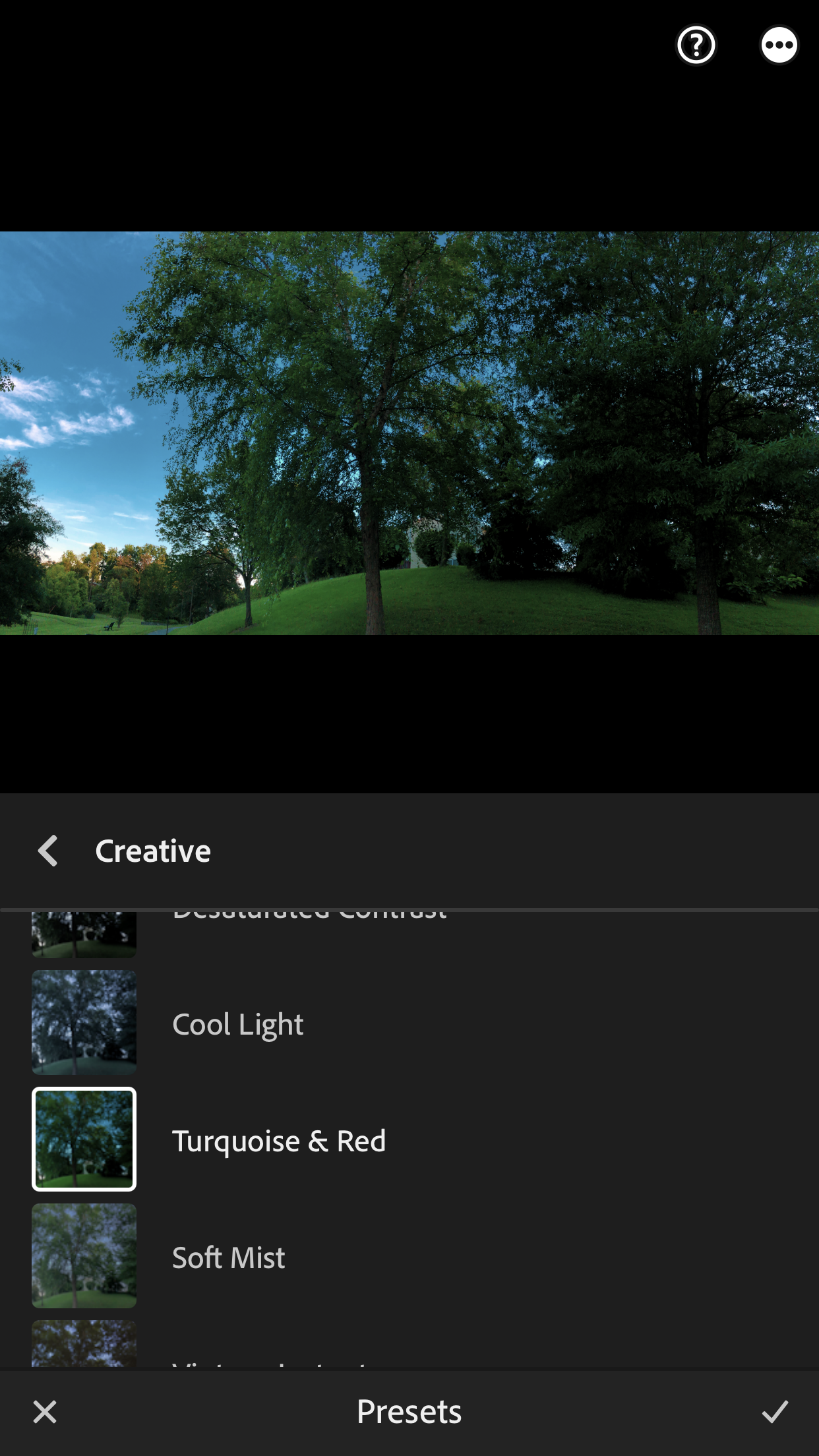
Task: Select the Turquoise & Red preset
Action: (278, 1140)
